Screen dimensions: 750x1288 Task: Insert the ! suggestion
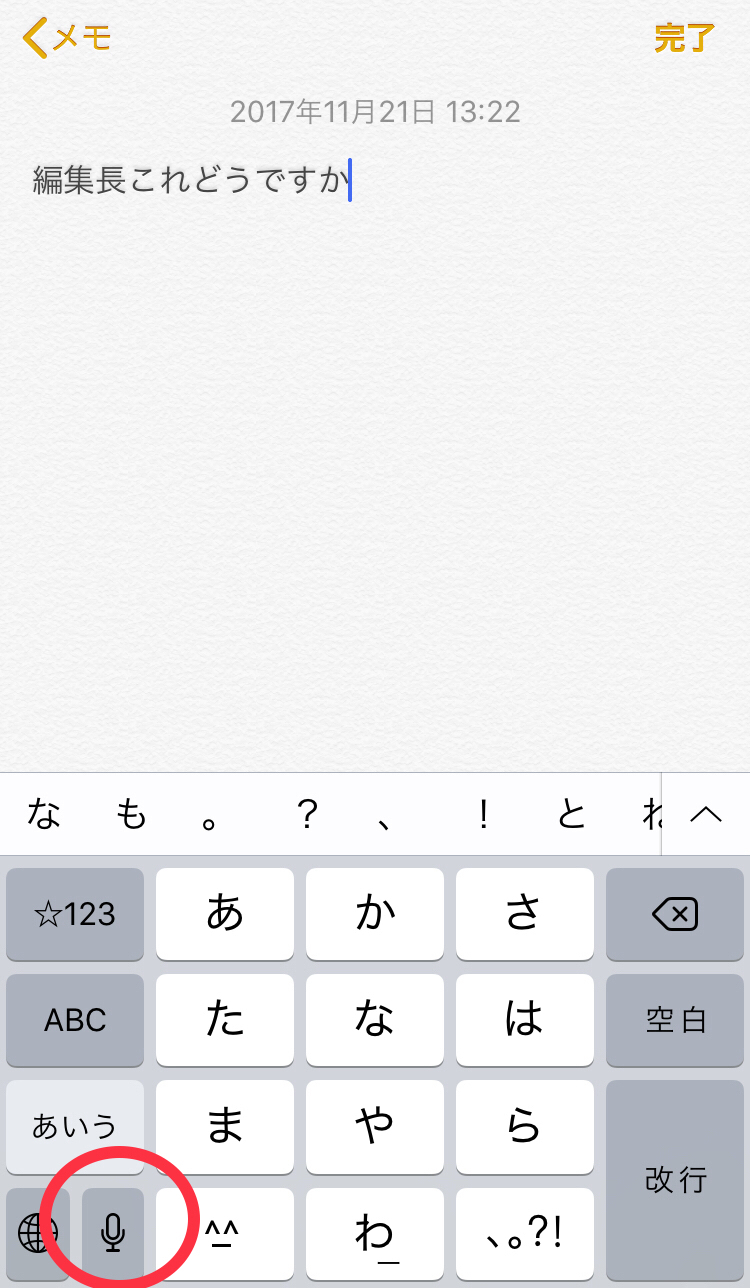(484, 816)
